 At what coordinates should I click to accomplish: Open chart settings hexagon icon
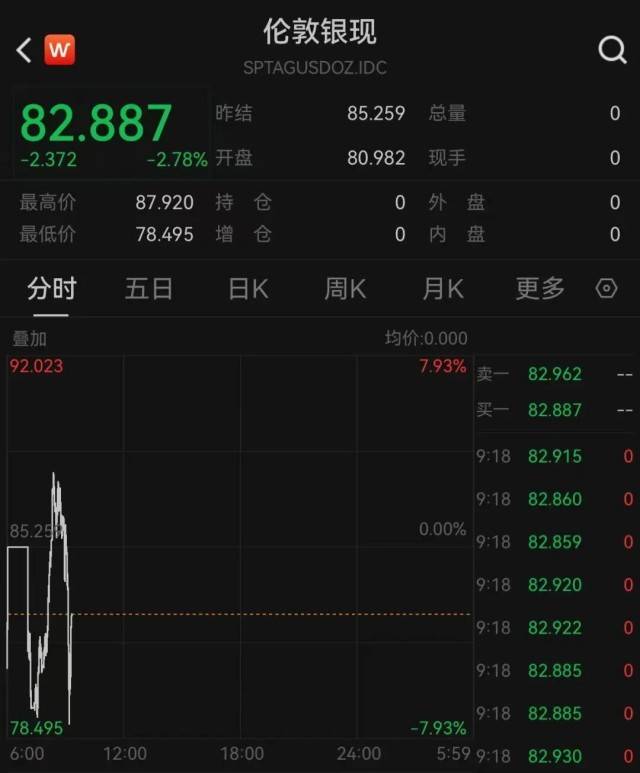tap(606, 289)
